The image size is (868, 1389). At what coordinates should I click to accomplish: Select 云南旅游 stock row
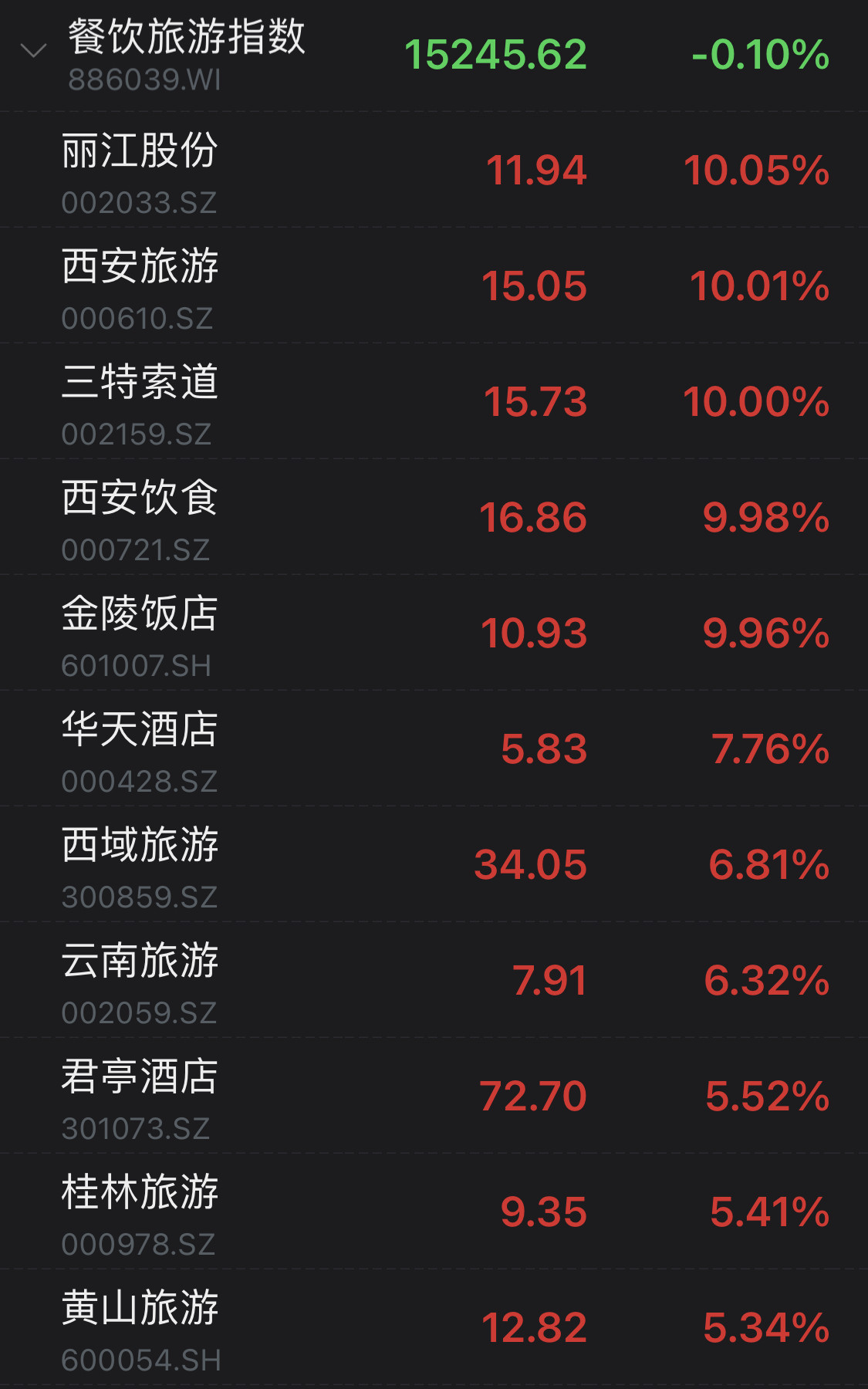434,980
